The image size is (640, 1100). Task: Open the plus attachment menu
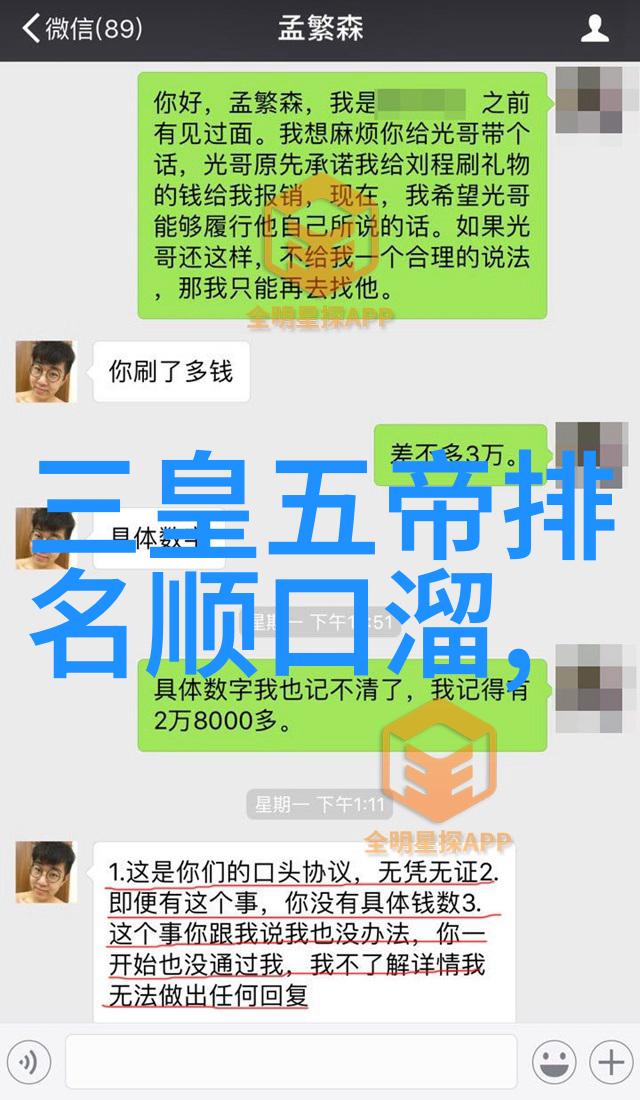coord(609,1061)
